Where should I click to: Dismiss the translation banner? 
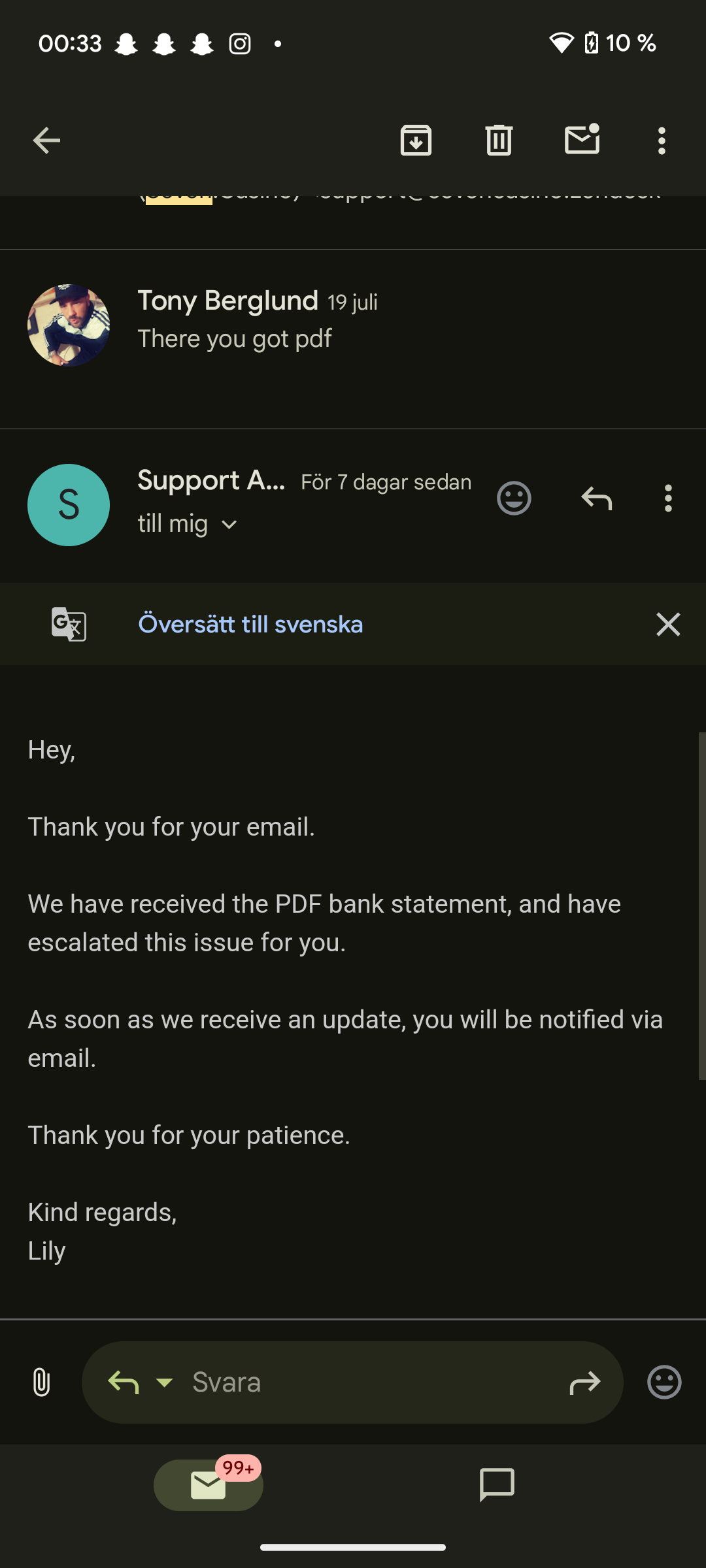click(x=667, y=624)
